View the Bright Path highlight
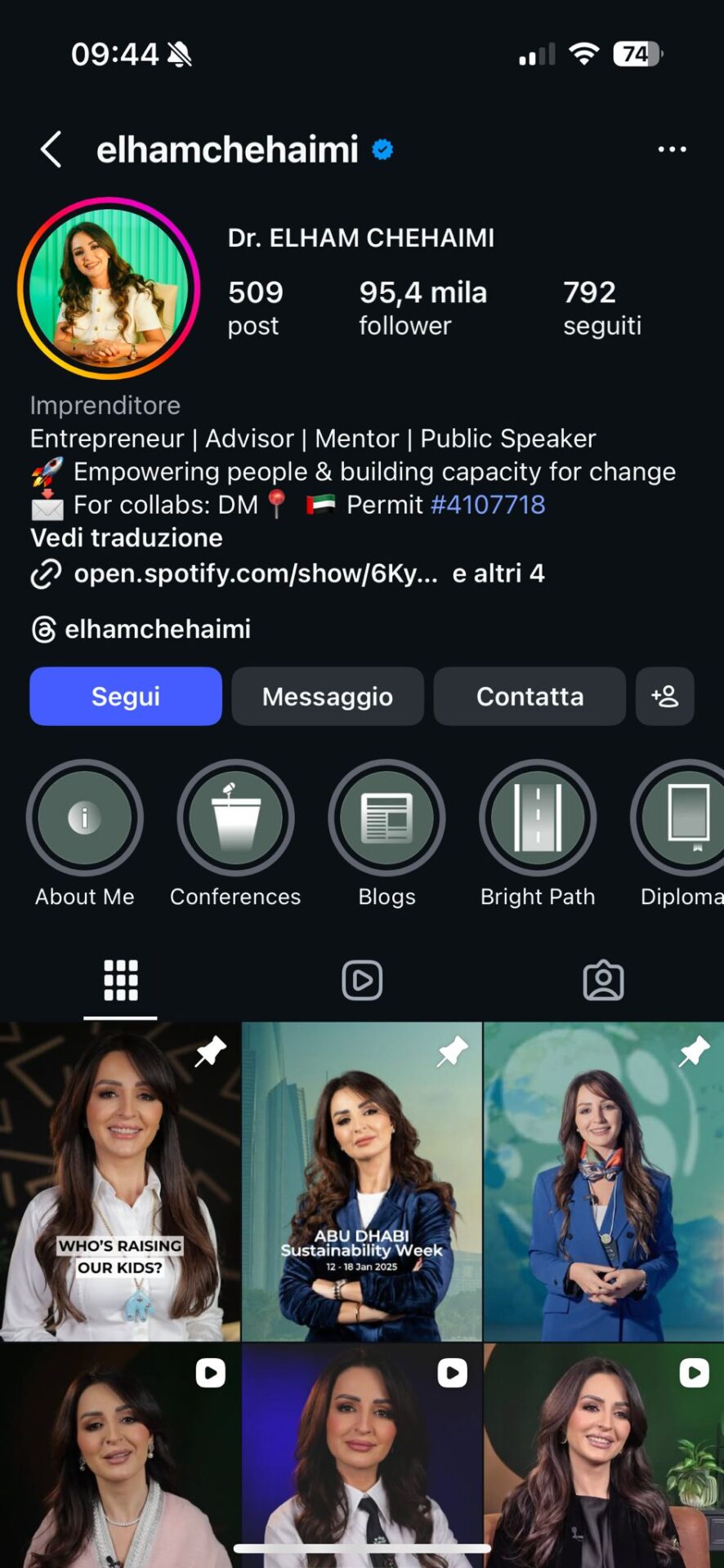This screenshot has width=724, height=1568. 538,818
